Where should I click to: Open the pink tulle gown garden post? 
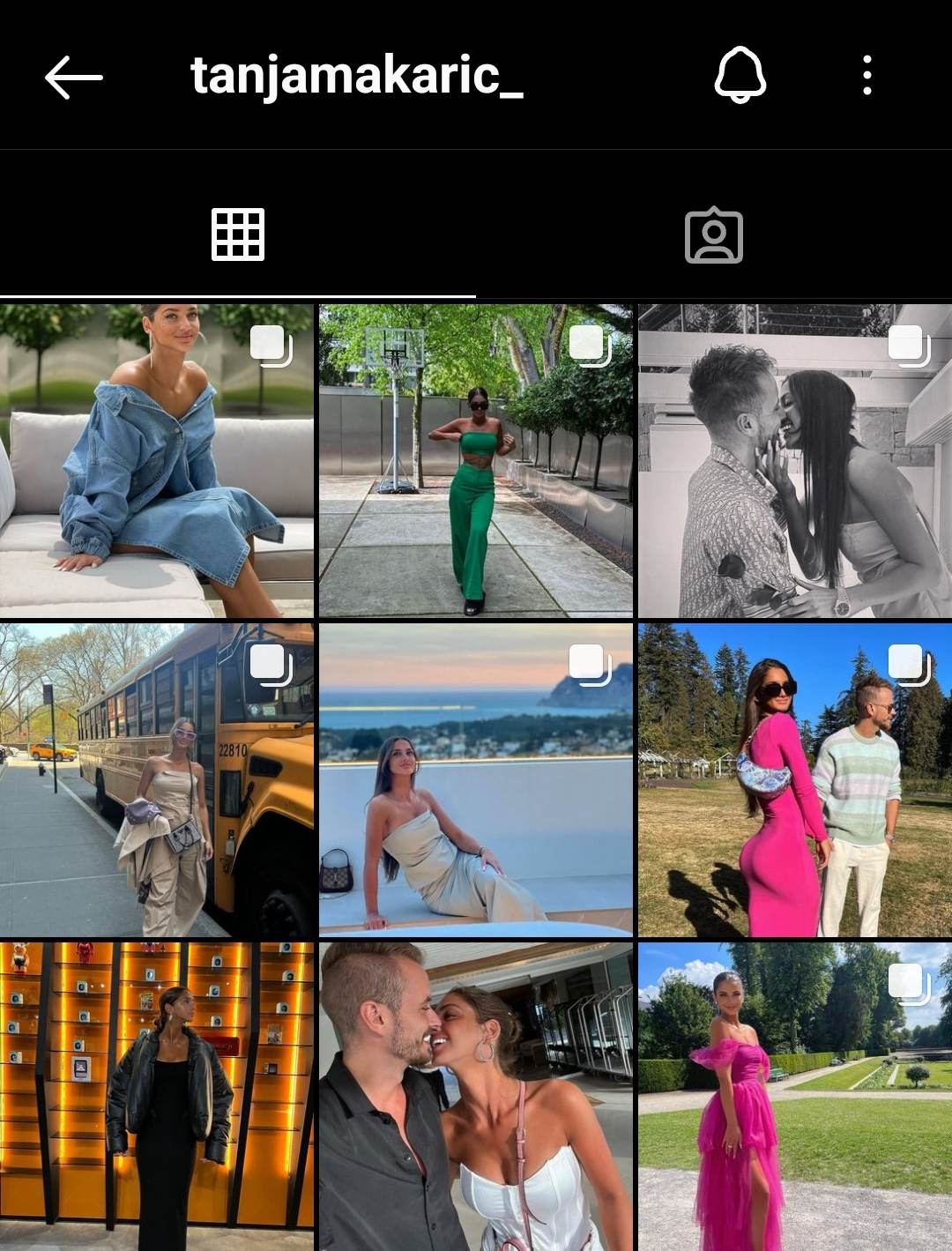pyautogui.click(x=795, y=1096)
